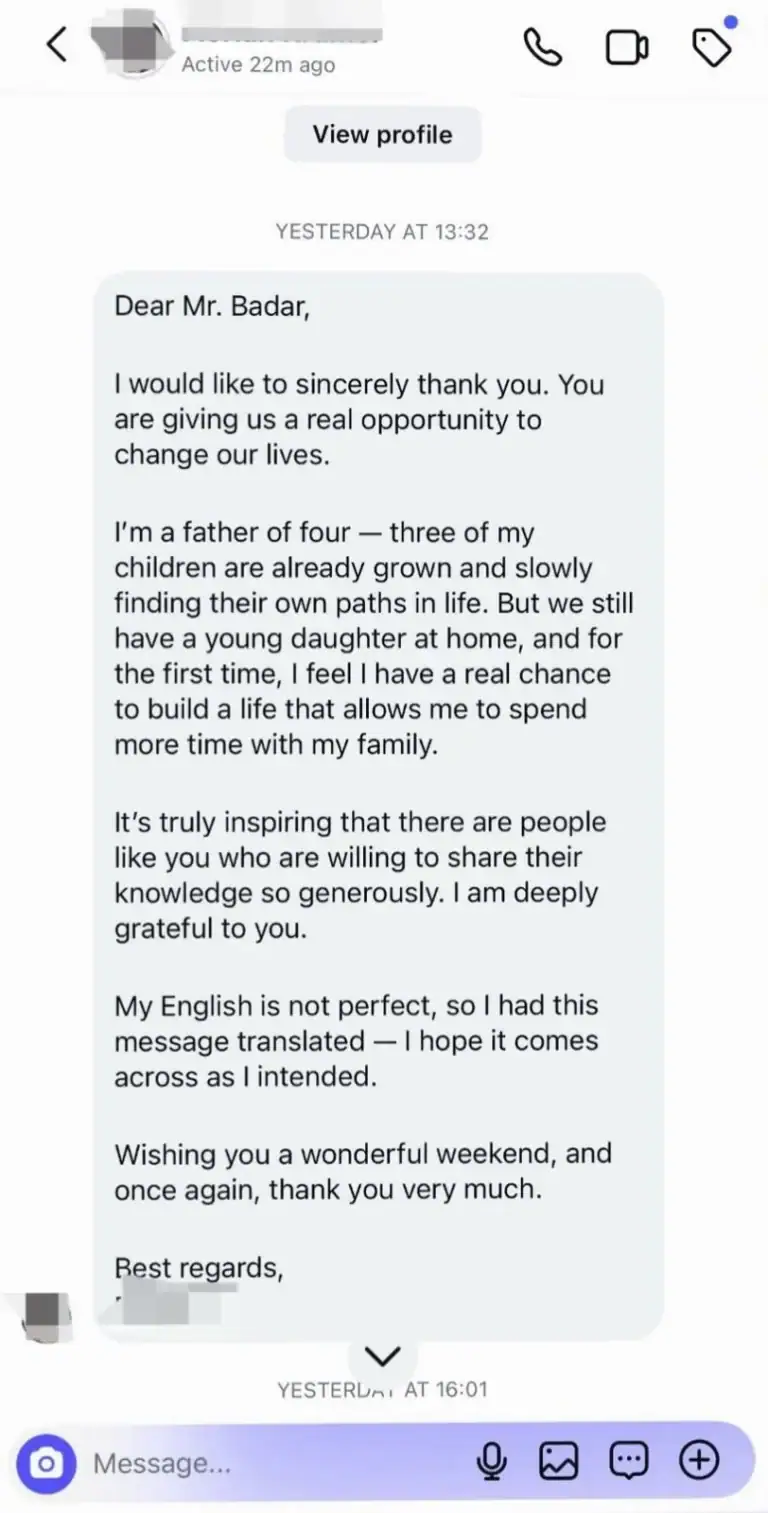Viewport: 768px width, 1513px height.
Task: Open more options plus icon
Action: [x=699, y=1462]
